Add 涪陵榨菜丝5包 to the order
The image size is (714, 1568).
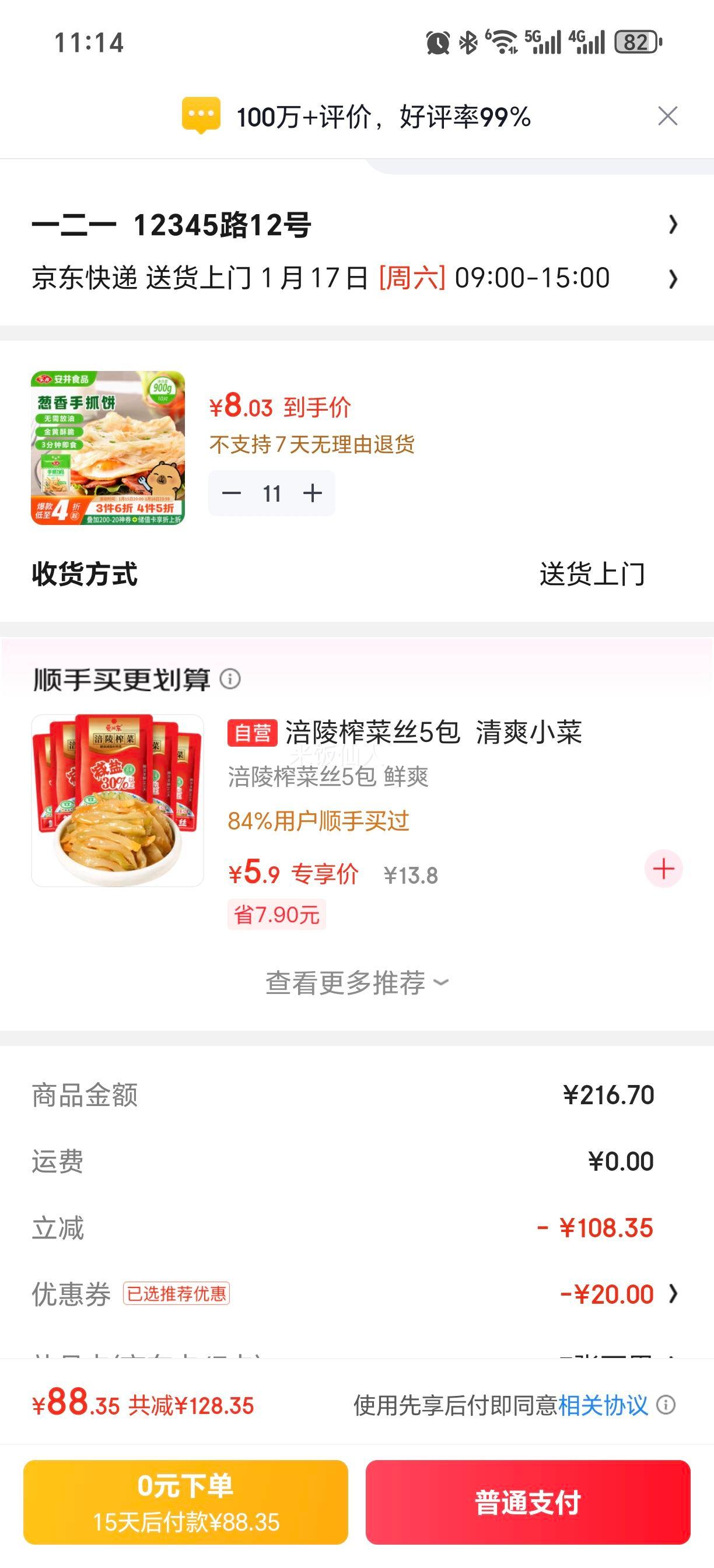click(663, 869)
